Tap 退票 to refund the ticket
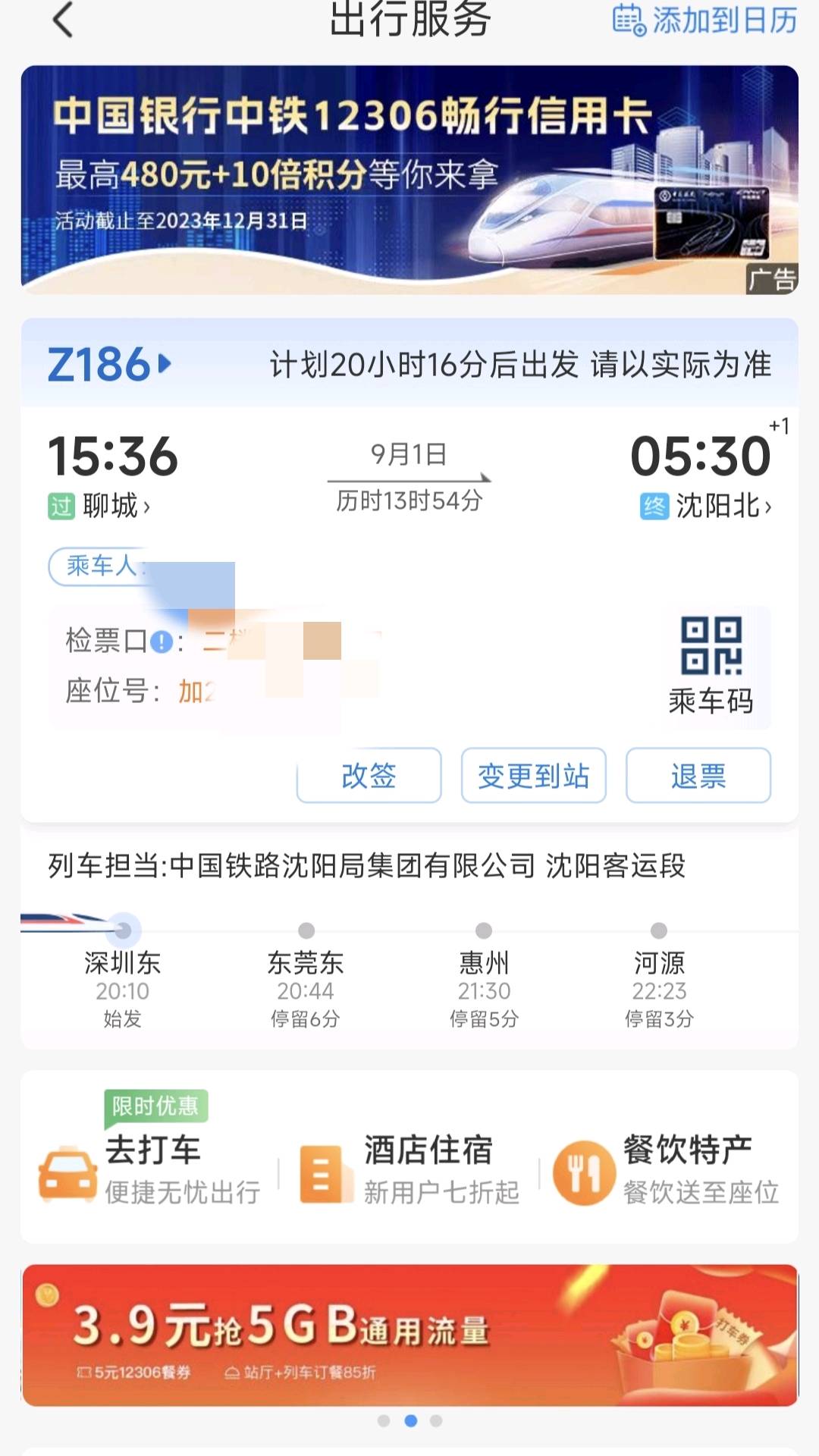The height and width of the screenshot is (1456, 819). pos(698,775)
